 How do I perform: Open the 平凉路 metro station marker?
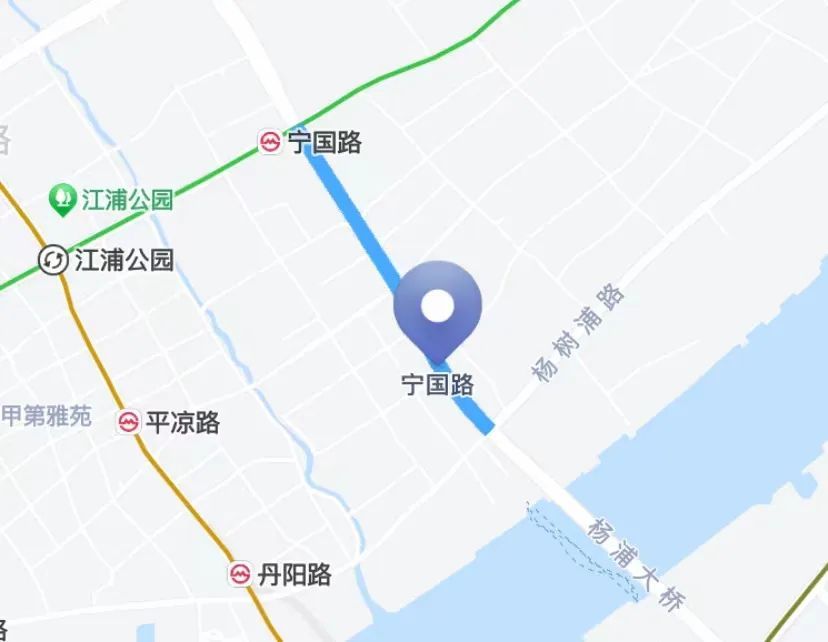(x=129, y=422)
